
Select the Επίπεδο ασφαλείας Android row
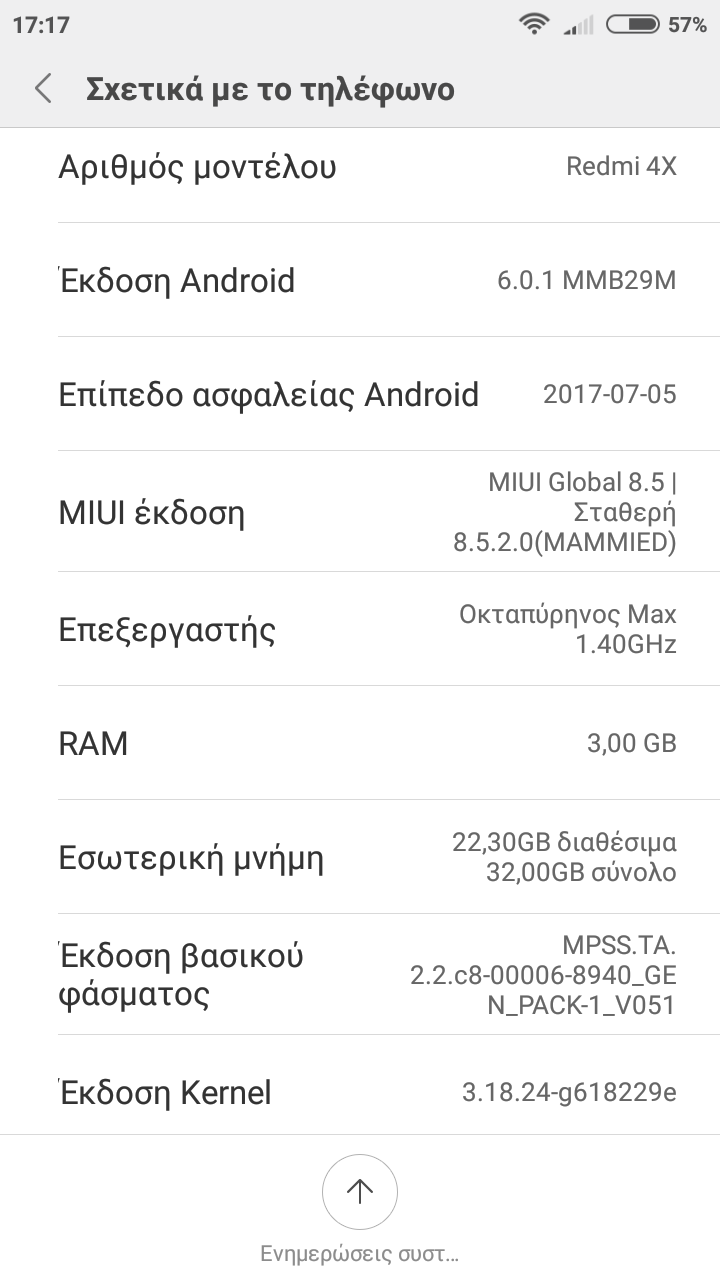click(x=360, y=394)
